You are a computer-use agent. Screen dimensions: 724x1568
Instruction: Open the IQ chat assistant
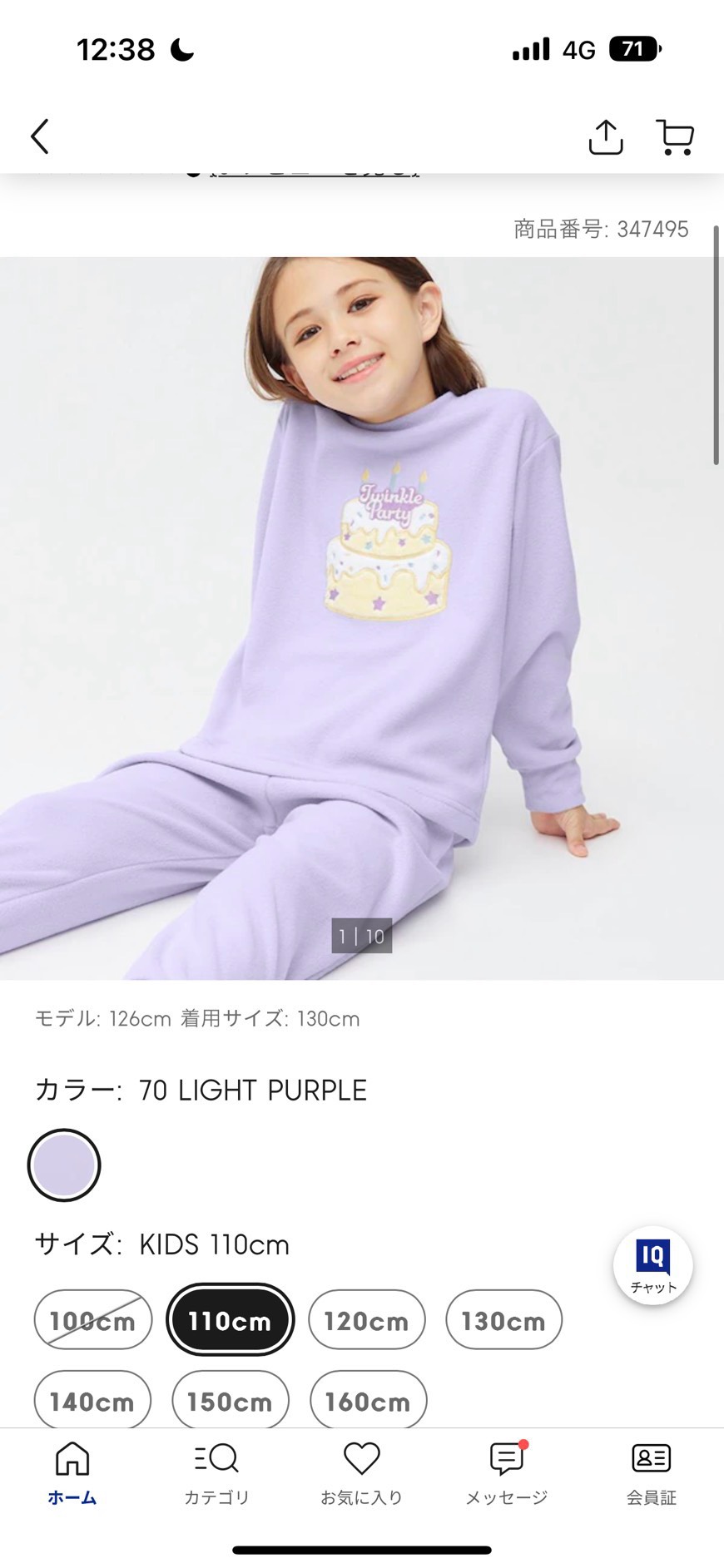[653, 1265]
